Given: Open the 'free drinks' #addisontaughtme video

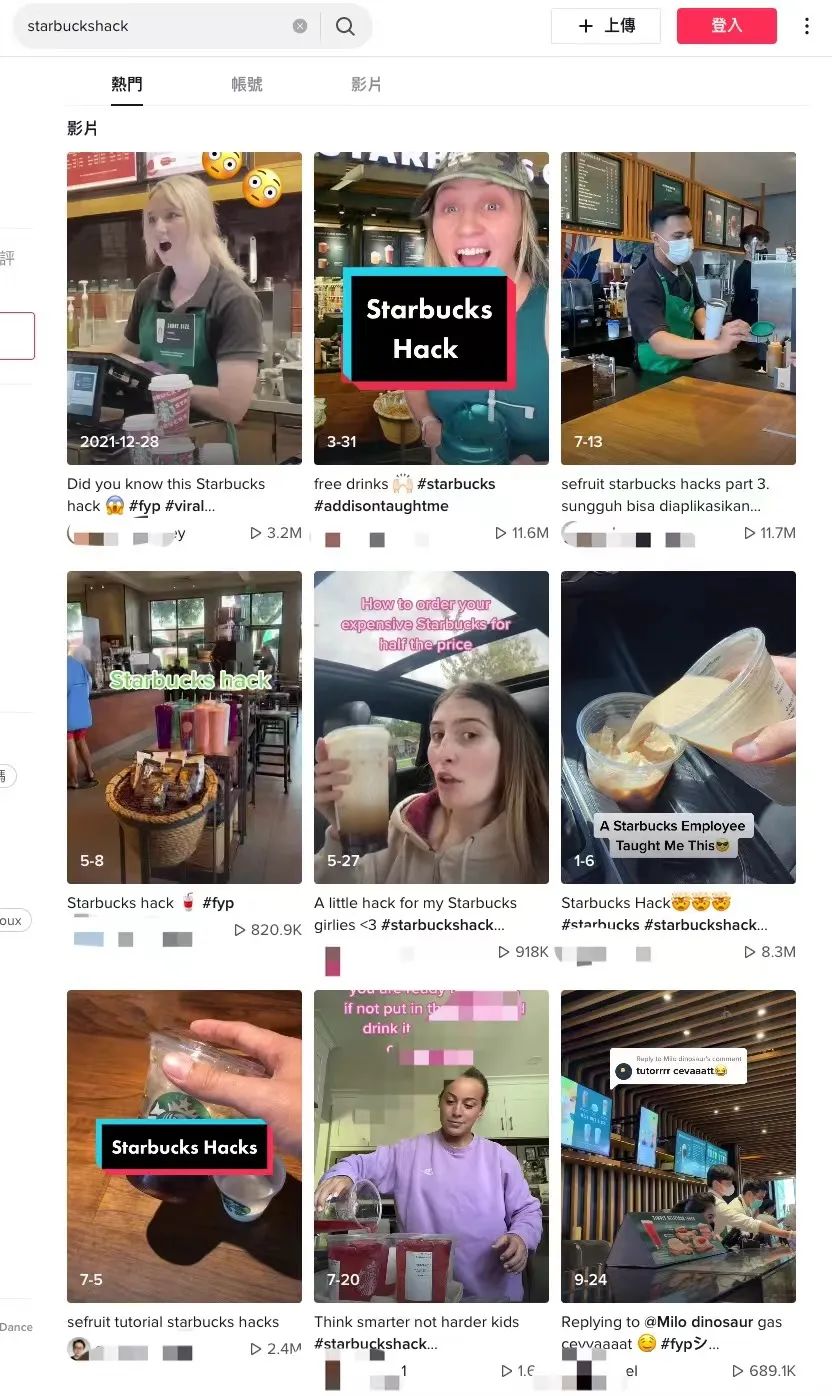Looking at the screenshot, I should pyautogui.click(x=431, y=308).
